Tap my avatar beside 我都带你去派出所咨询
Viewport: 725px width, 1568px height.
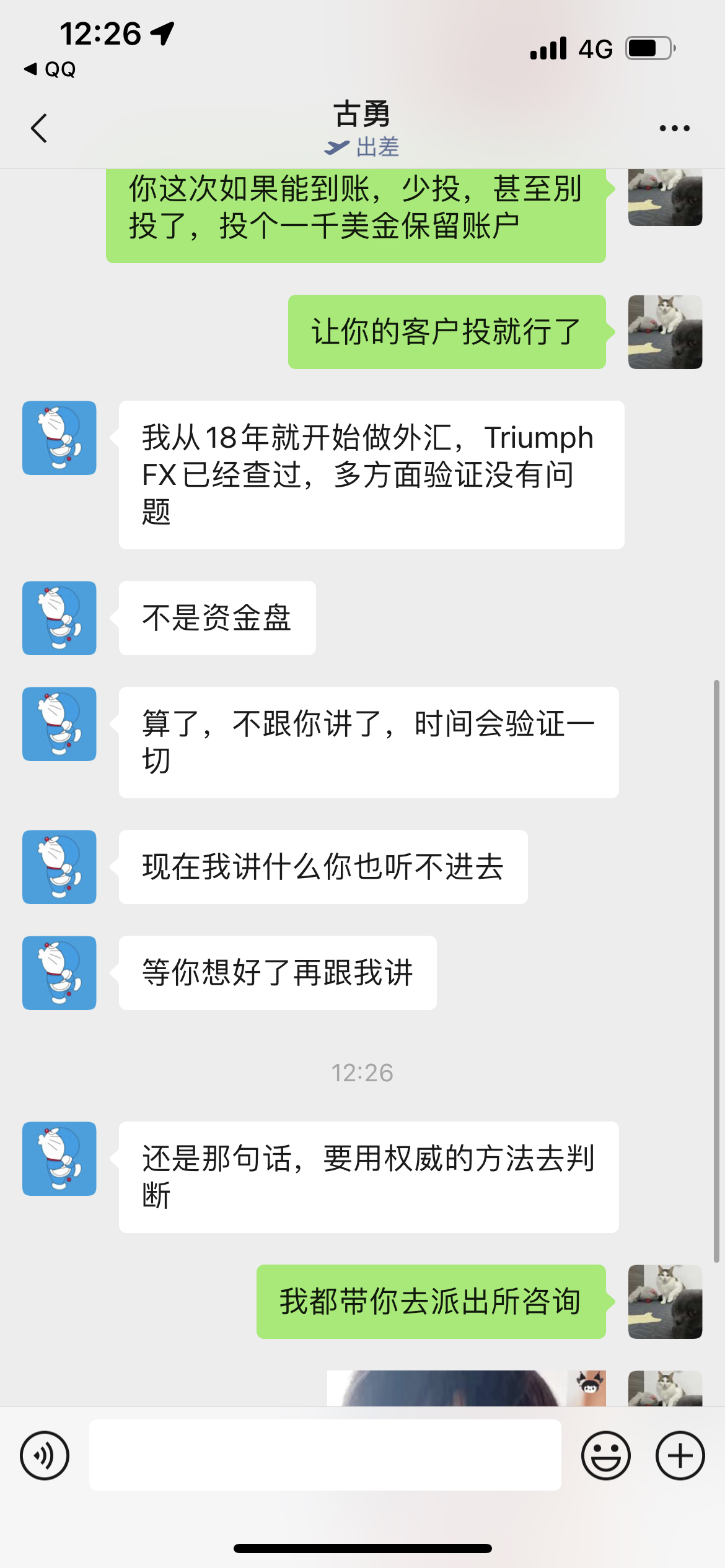(x=666, y=1302)
